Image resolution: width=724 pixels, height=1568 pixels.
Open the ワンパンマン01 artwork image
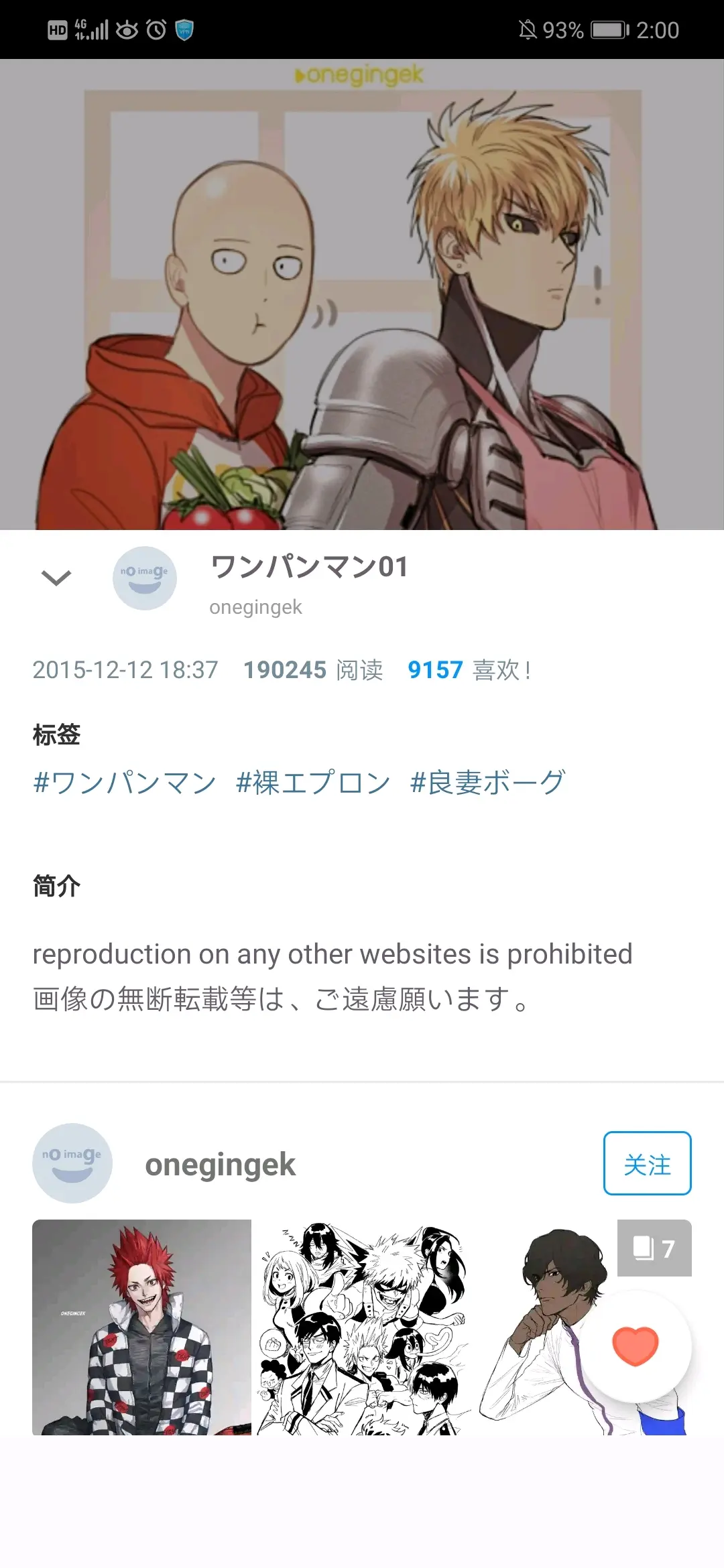pyautogui.click(x=362, y=295)
